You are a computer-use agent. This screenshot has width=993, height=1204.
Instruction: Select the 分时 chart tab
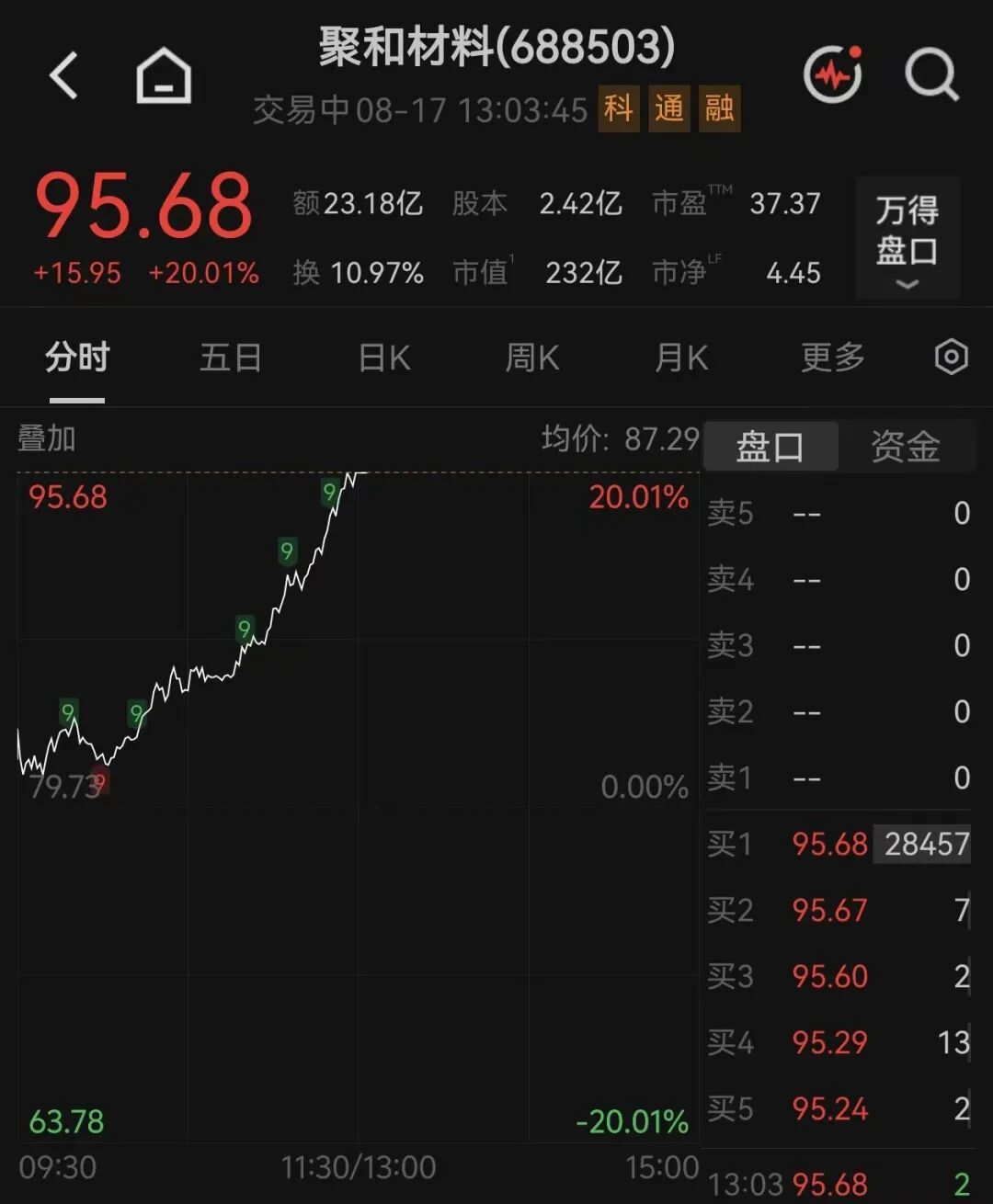click(x=77, y=357)
